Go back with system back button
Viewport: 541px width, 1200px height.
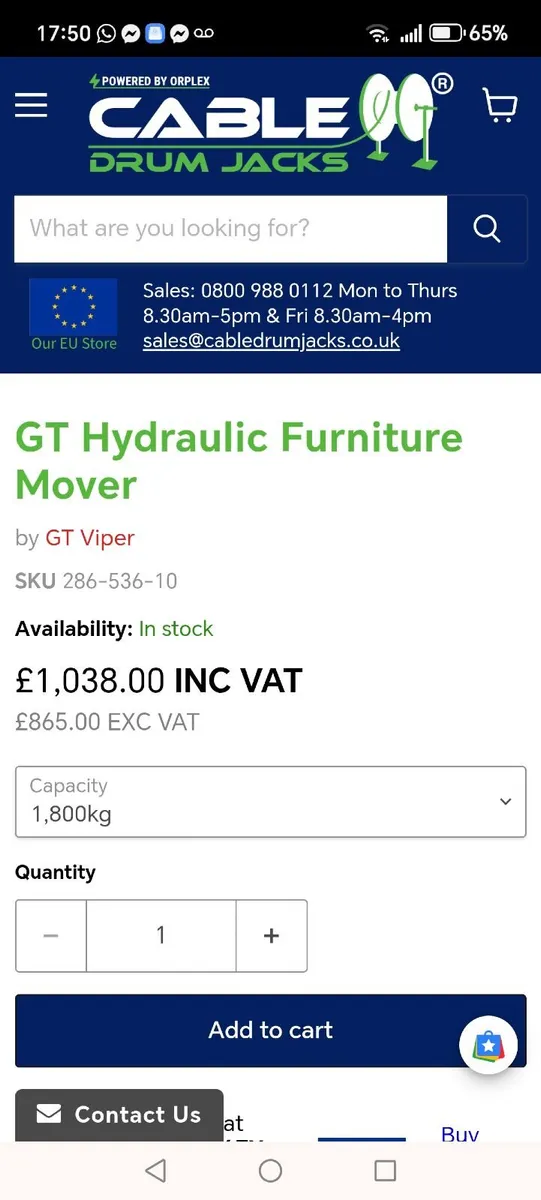tap(155, 1171)
